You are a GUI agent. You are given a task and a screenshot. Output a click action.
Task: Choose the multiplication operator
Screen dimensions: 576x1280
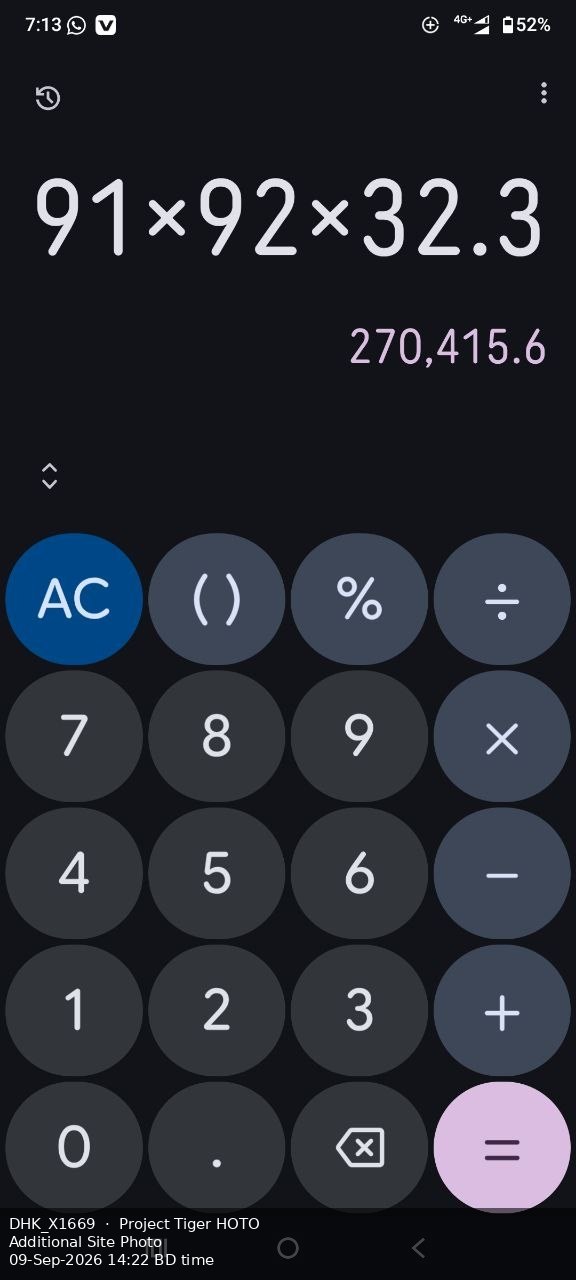coord(502,737)
